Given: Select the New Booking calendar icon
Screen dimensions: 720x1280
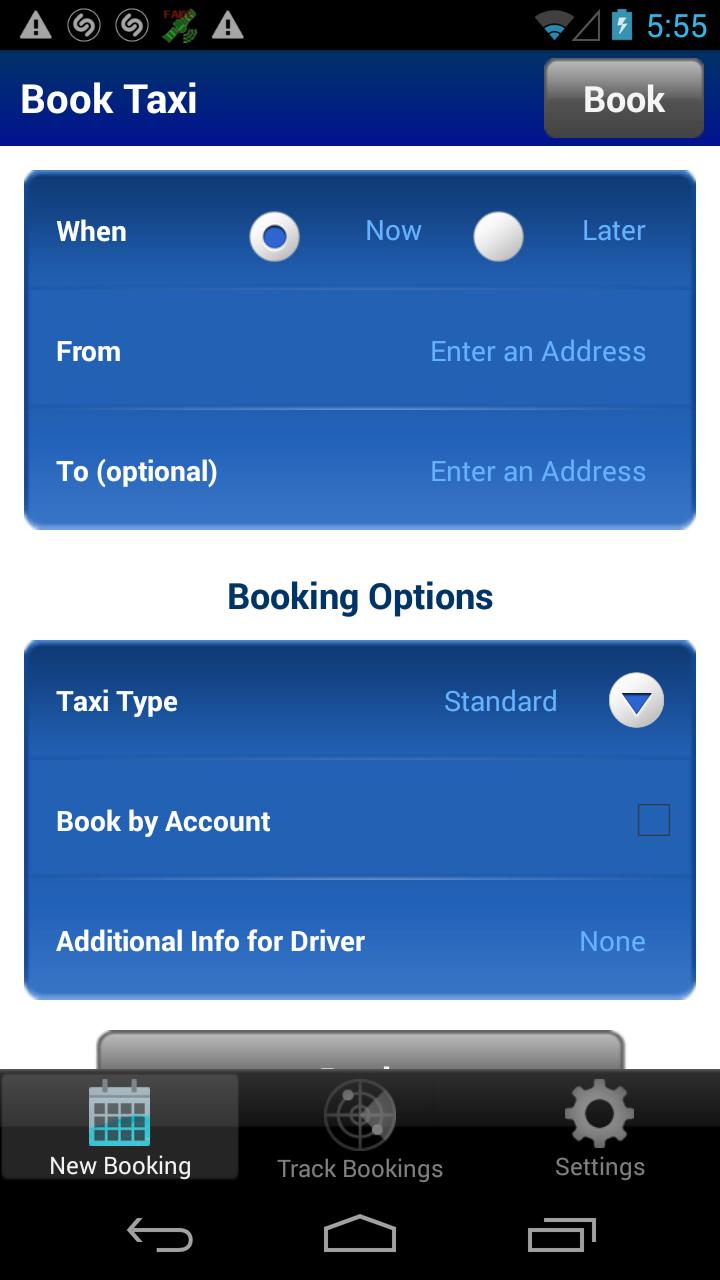Looking at the screenshot, I should click(120, 1115).
